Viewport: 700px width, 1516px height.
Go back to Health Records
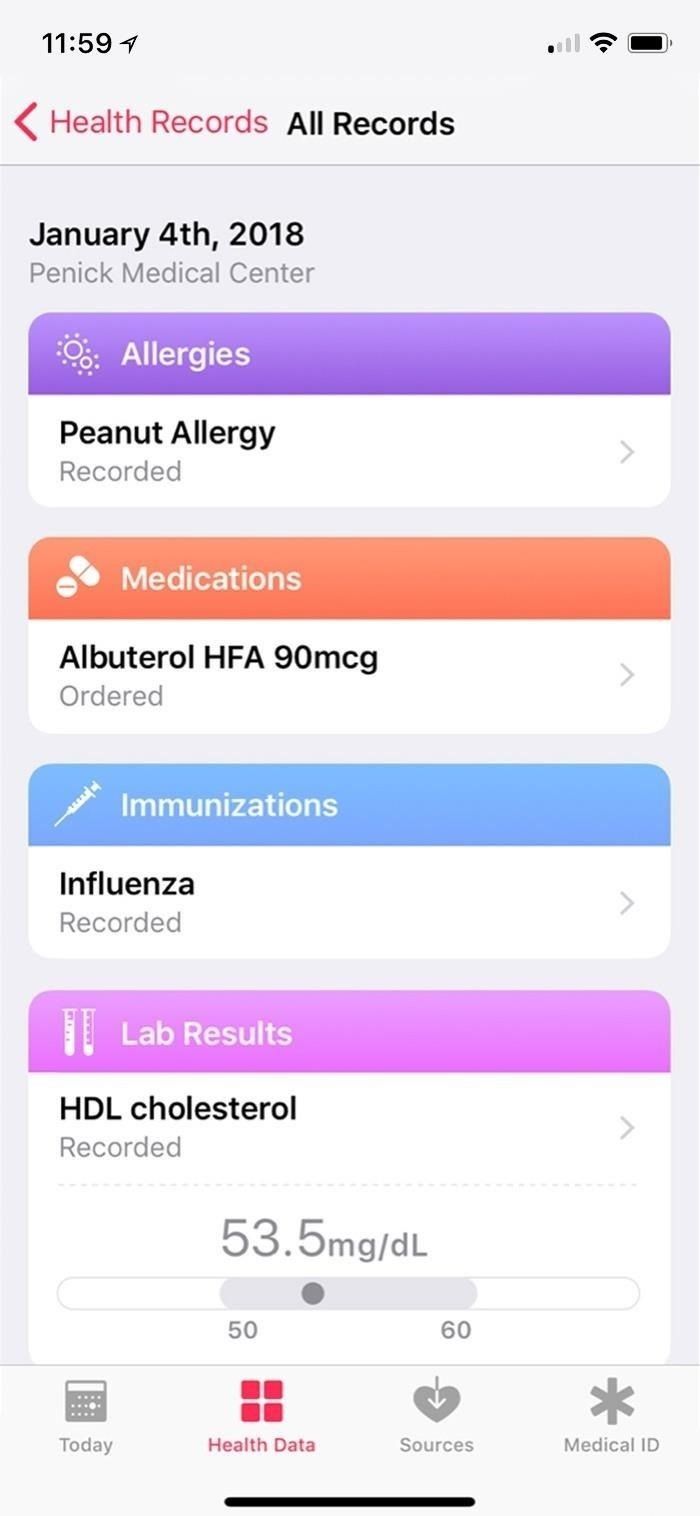(142, 123)
